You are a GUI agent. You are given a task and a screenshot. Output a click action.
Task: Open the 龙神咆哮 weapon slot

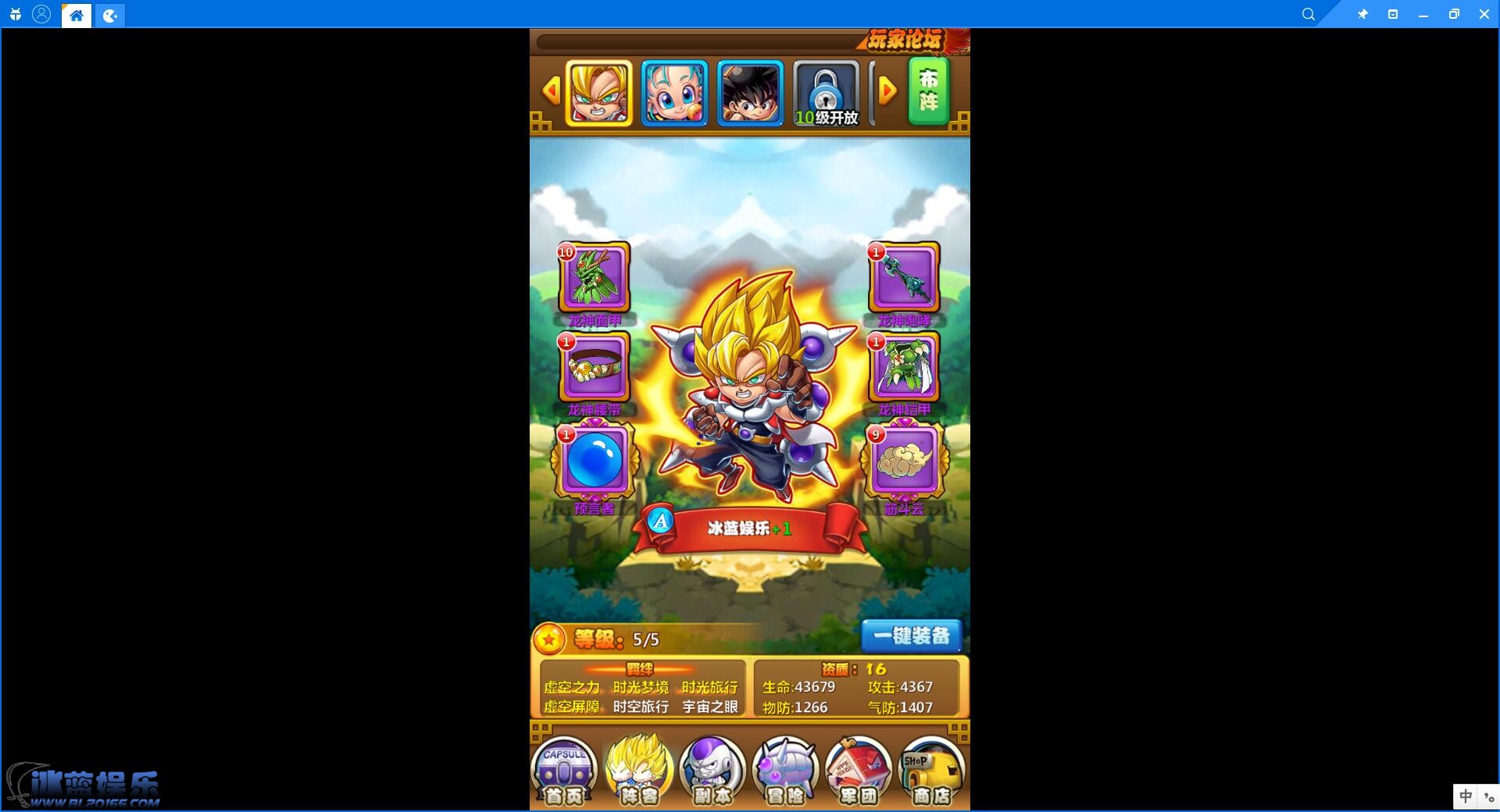click(x=904, y=277)
